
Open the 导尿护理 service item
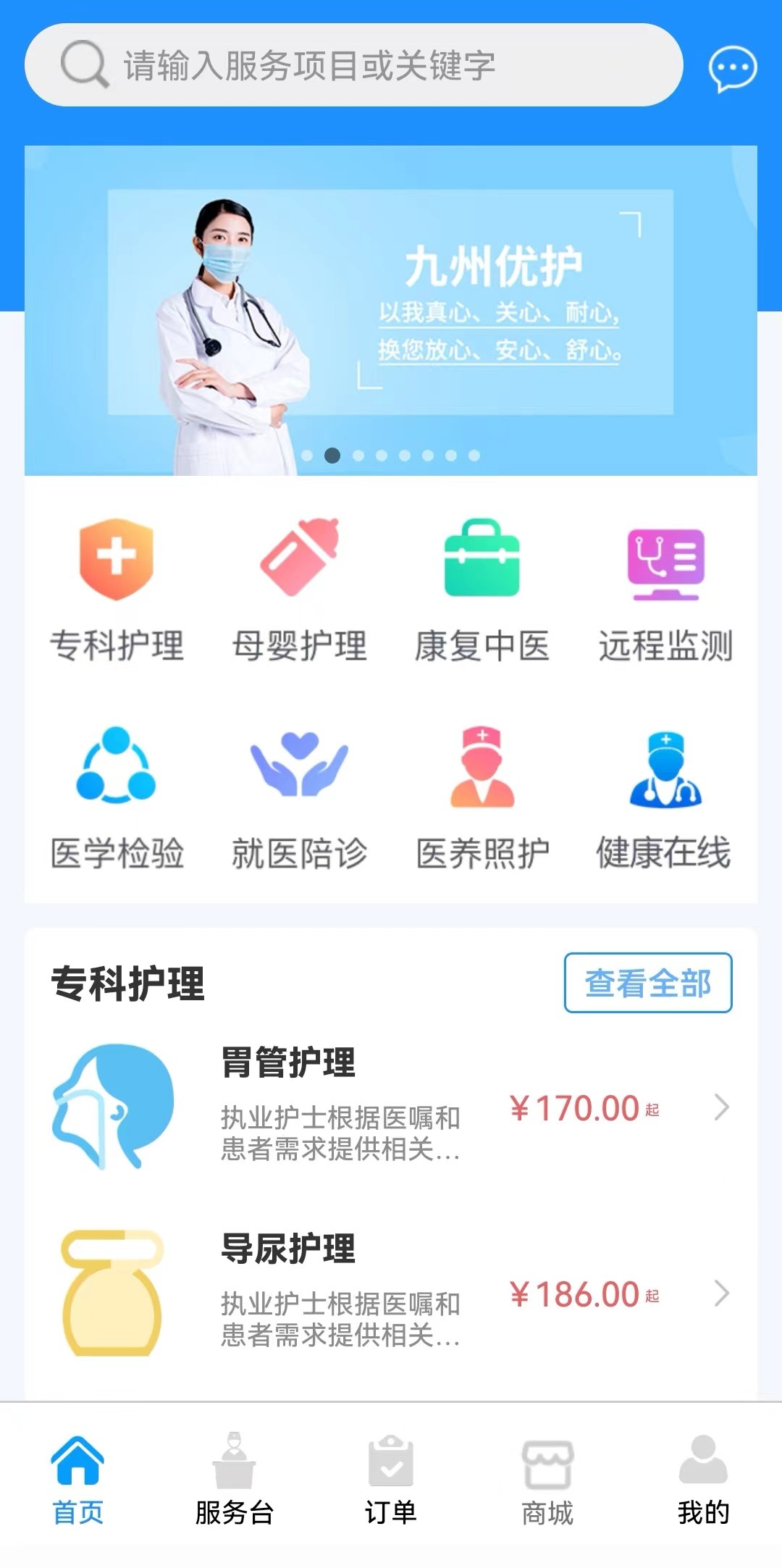(391, 1292)
